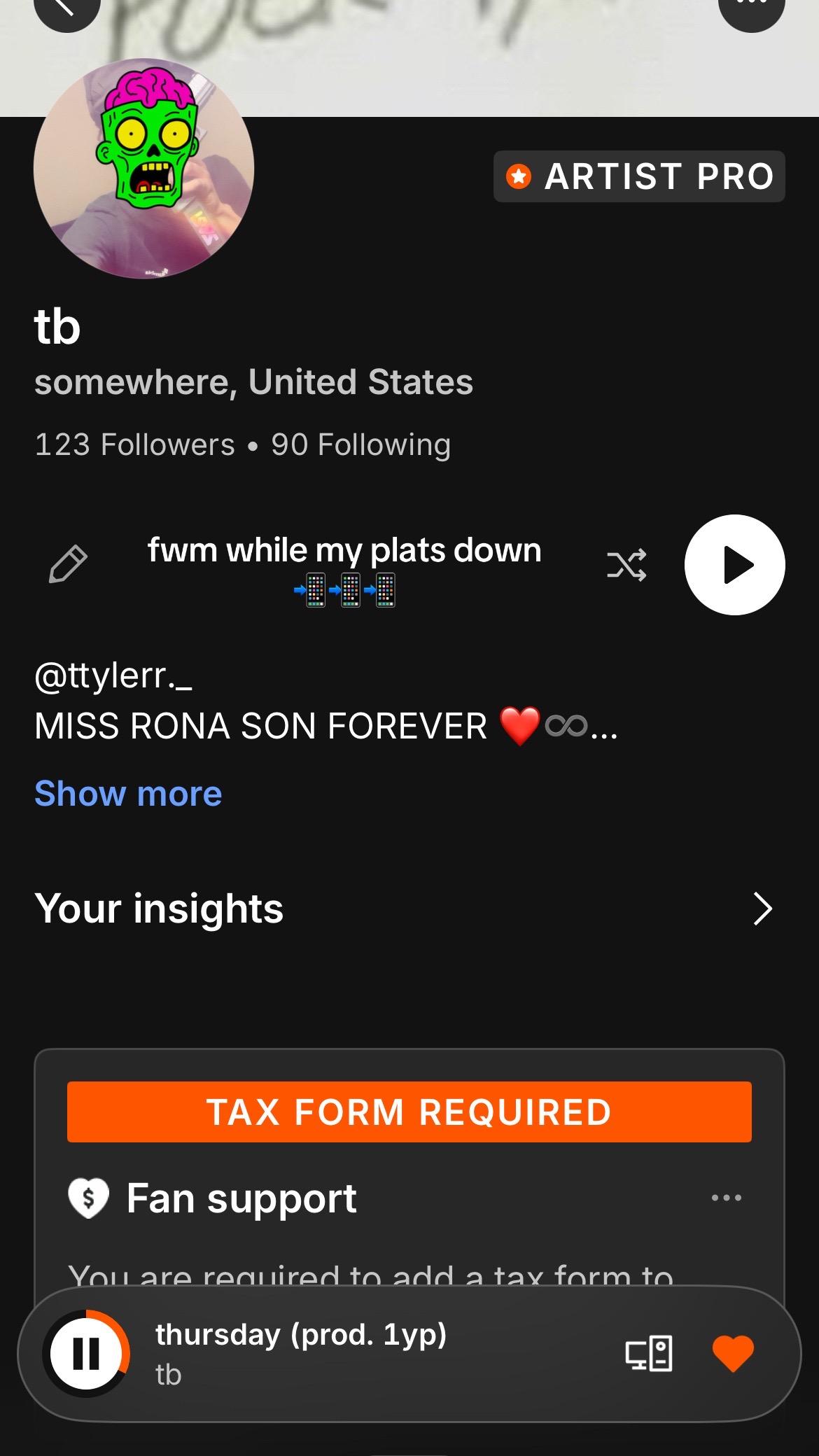Pause the track thursday (prod. 1yp)
This screenshot has width=819, height=1456.
click(x=86, y=1353)
